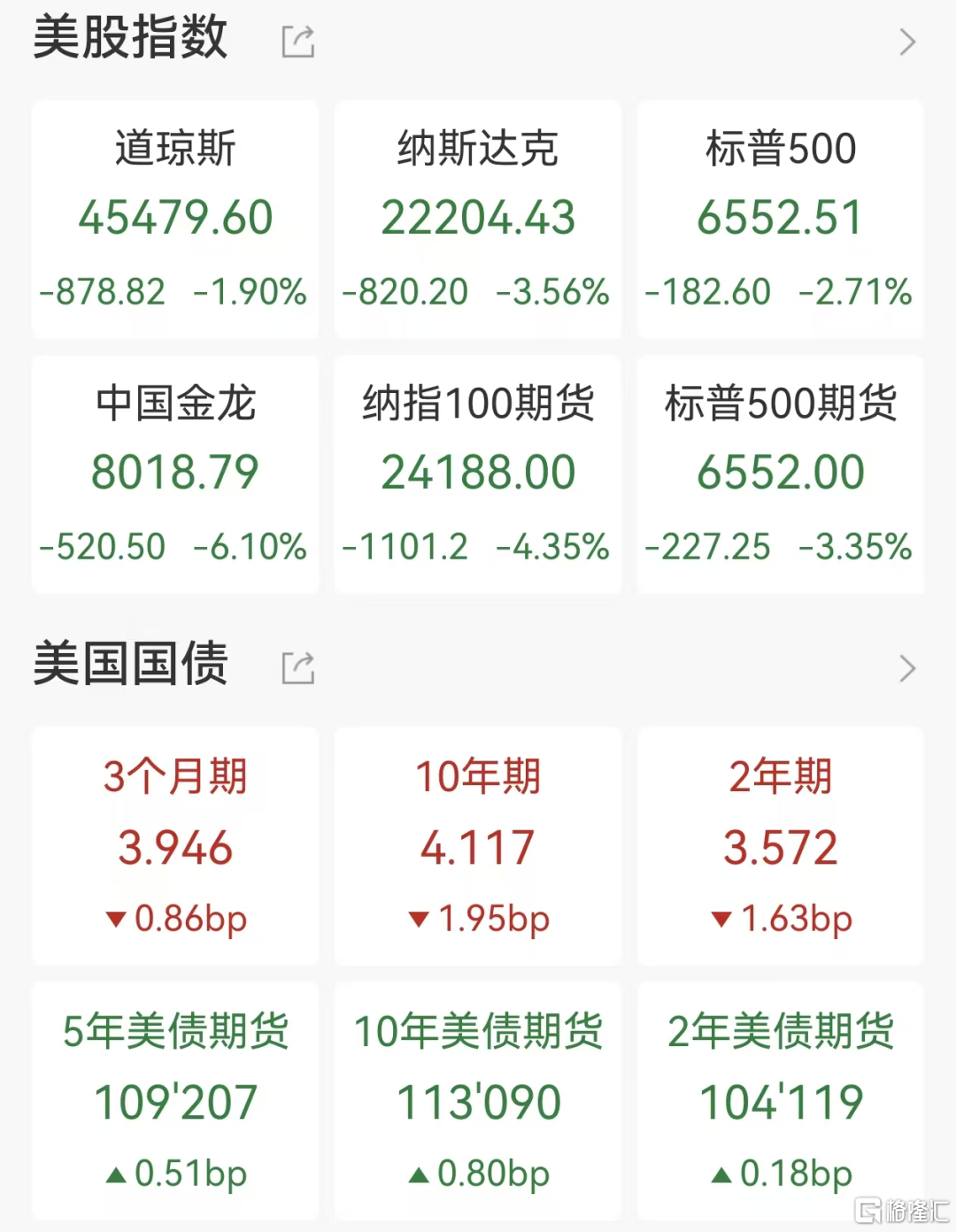Viewport: 956px width, 1232px height.
Task: Open the 3个月期 treasury yield card
Action: (175, 846)
